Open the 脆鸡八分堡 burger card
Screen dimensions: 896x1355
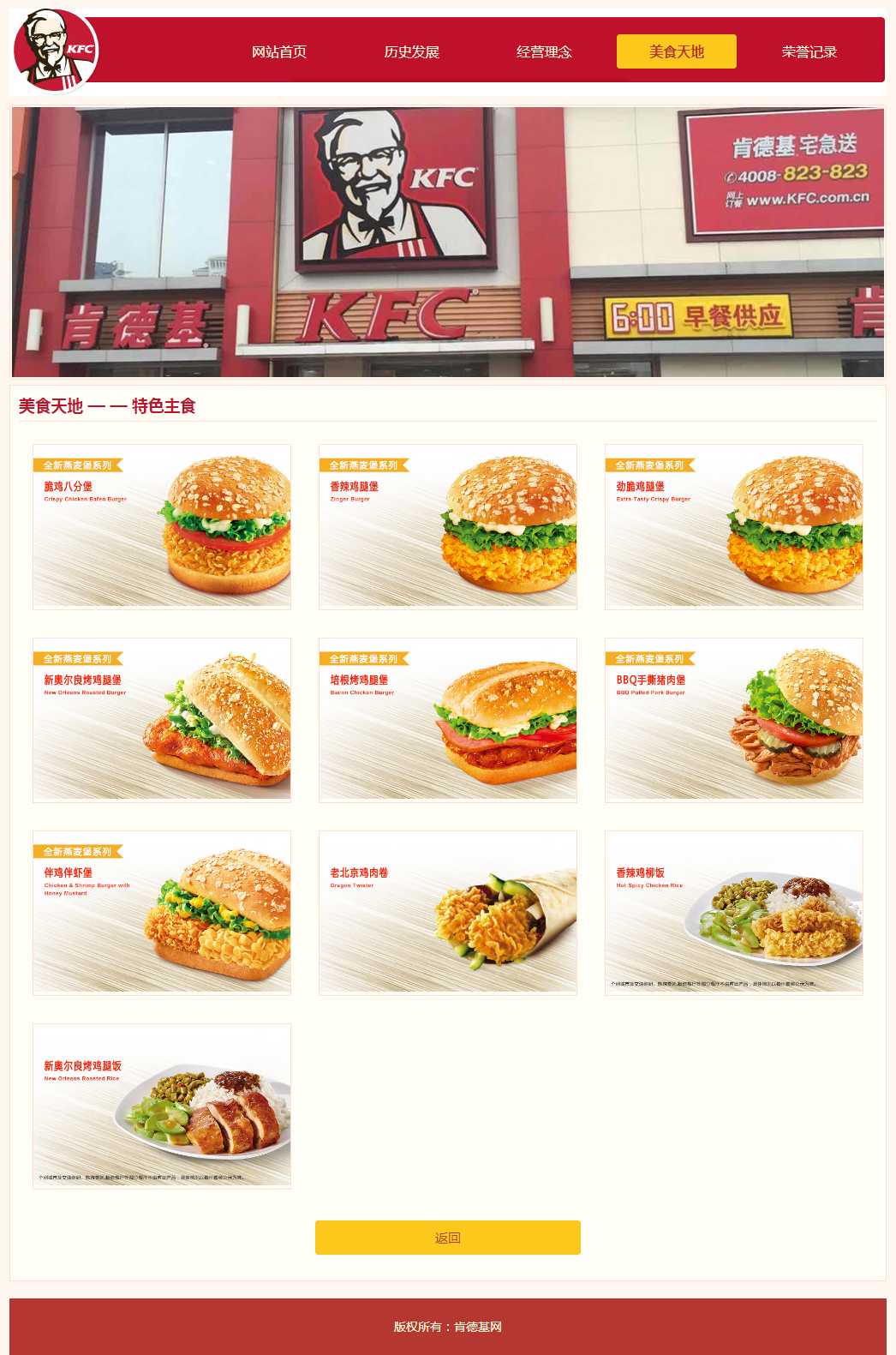(162, 526)
